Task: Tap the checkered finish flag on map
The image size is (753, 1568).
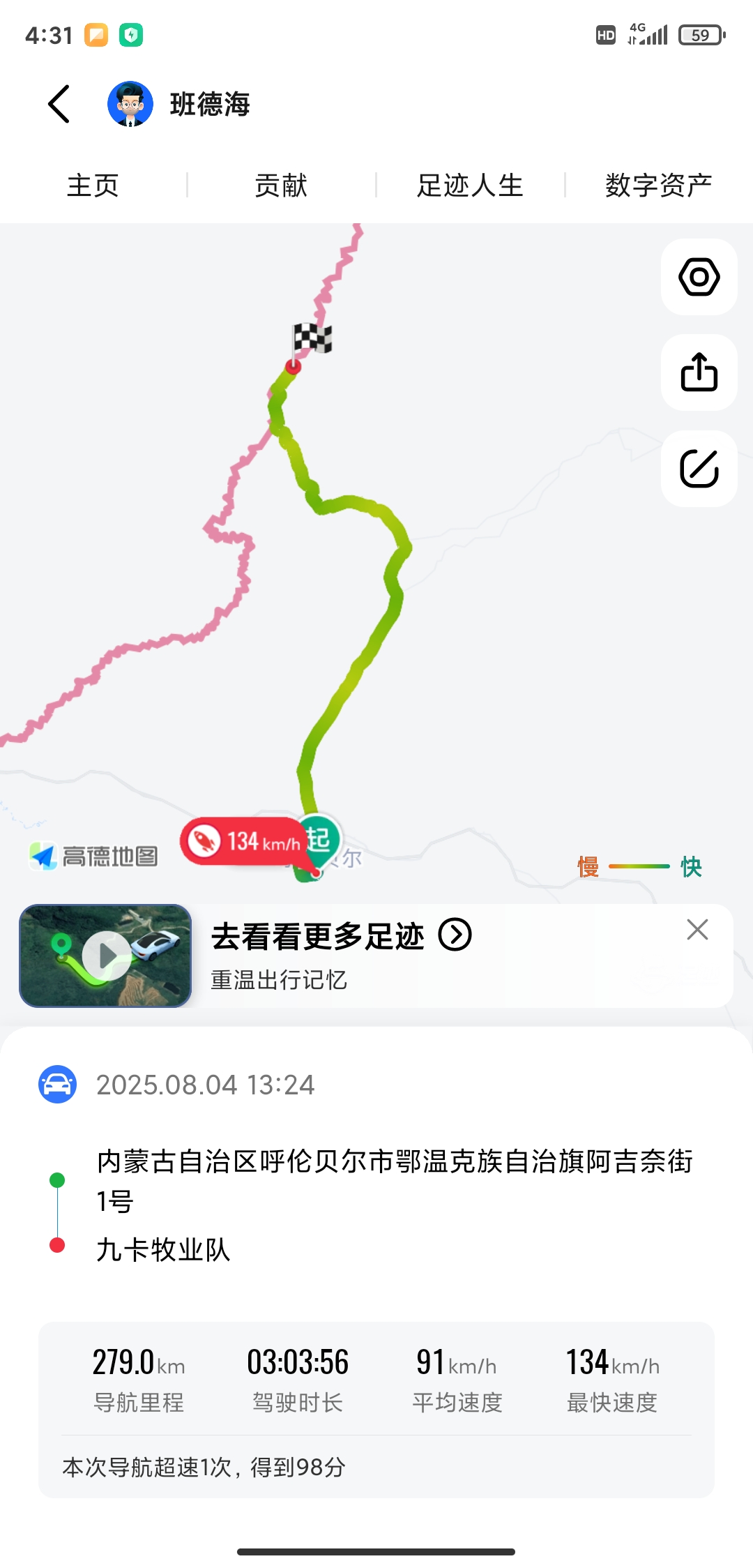Action: (311, 340)
